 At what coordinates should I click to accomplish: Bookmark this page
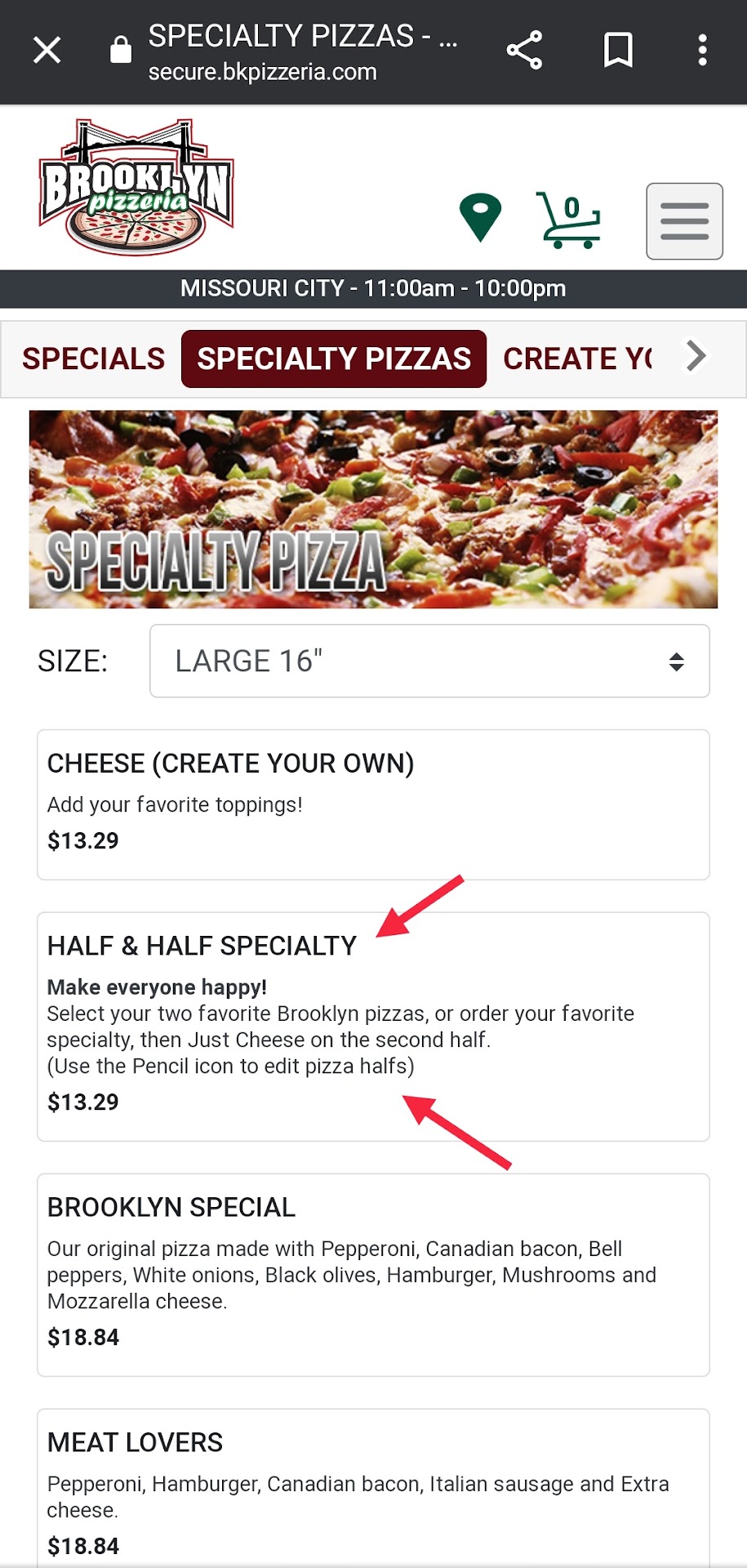tap(618, 51)
